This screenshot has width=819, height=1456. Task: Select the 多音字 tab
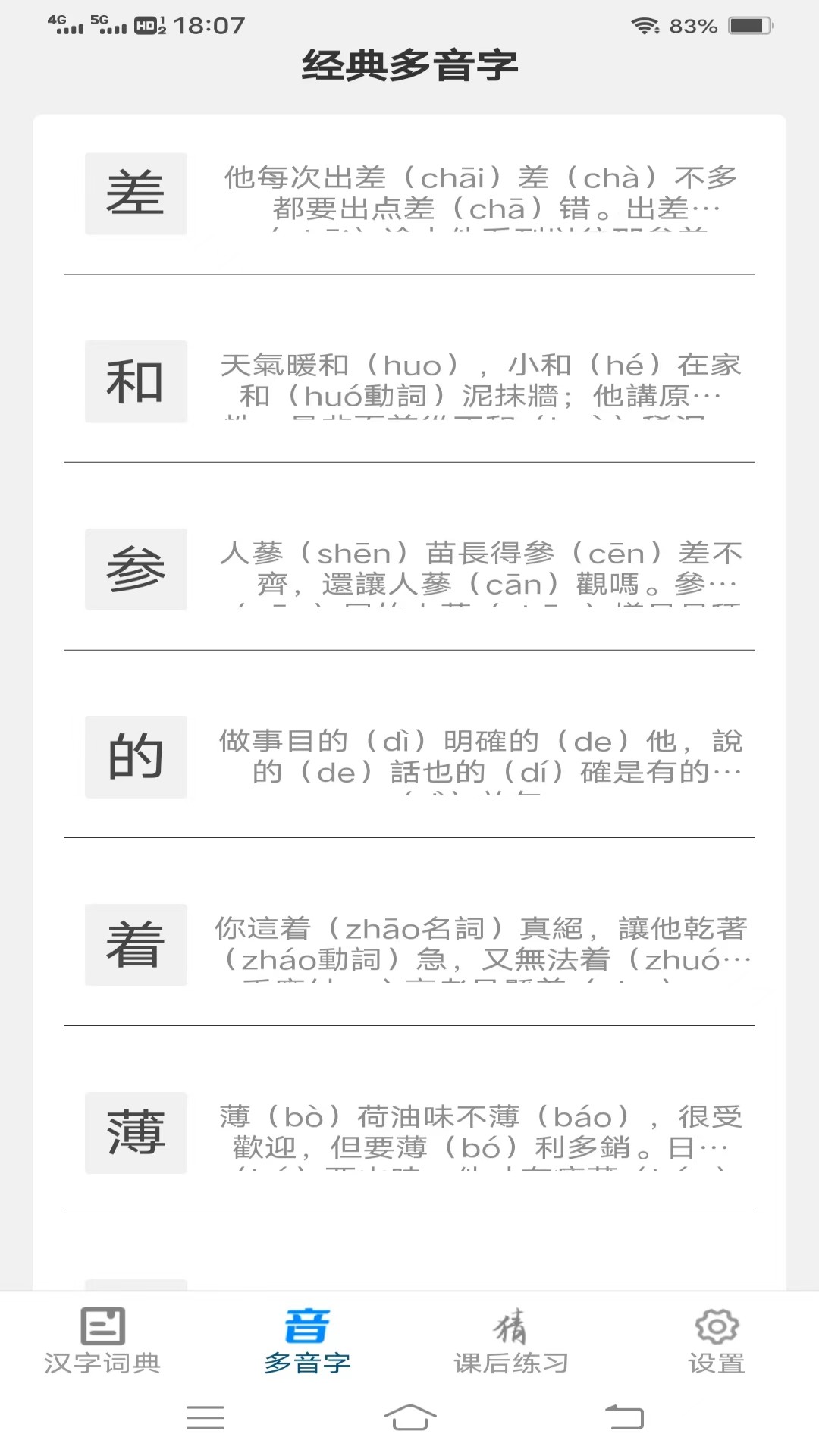(x=307, y=1341)
